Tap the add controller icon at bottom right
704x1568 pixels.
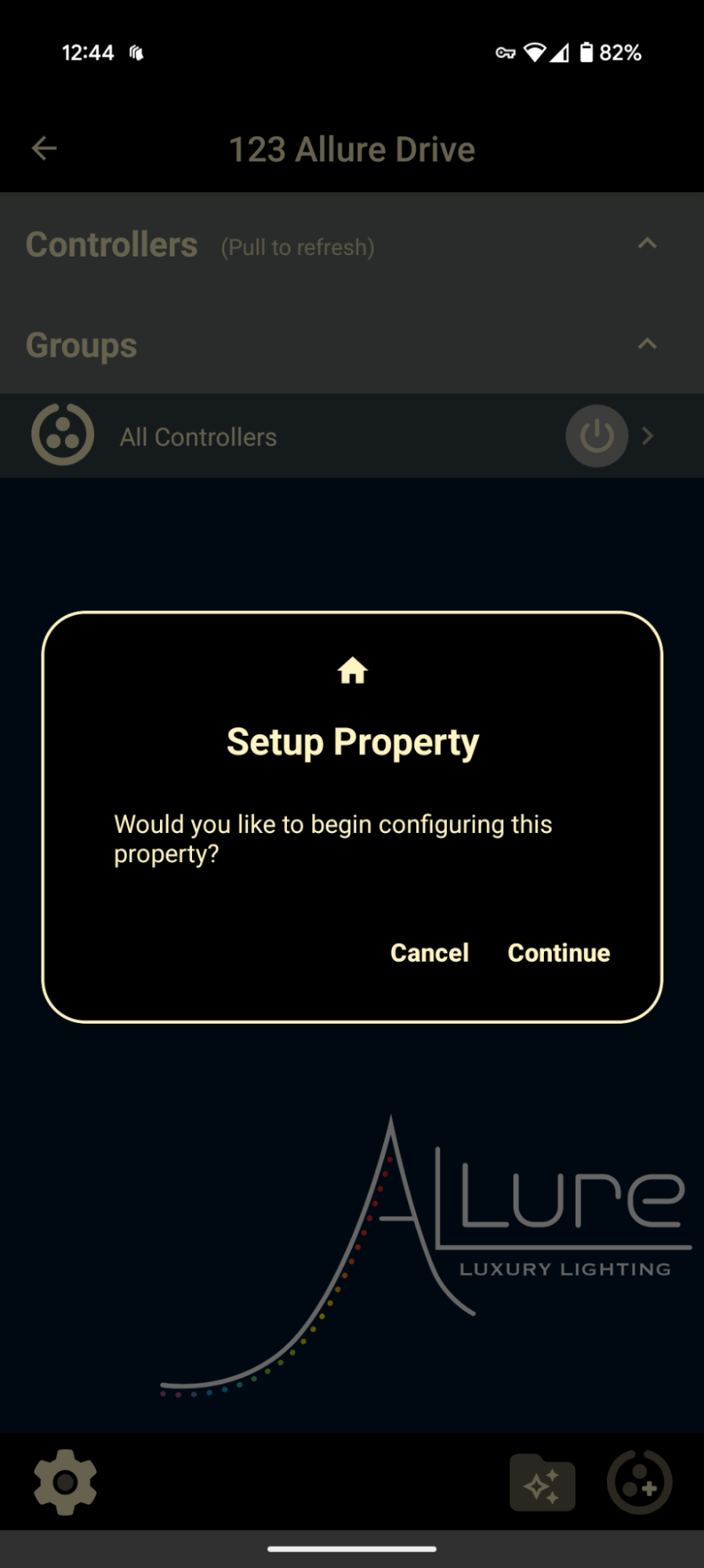click(x=640, y=1481)
